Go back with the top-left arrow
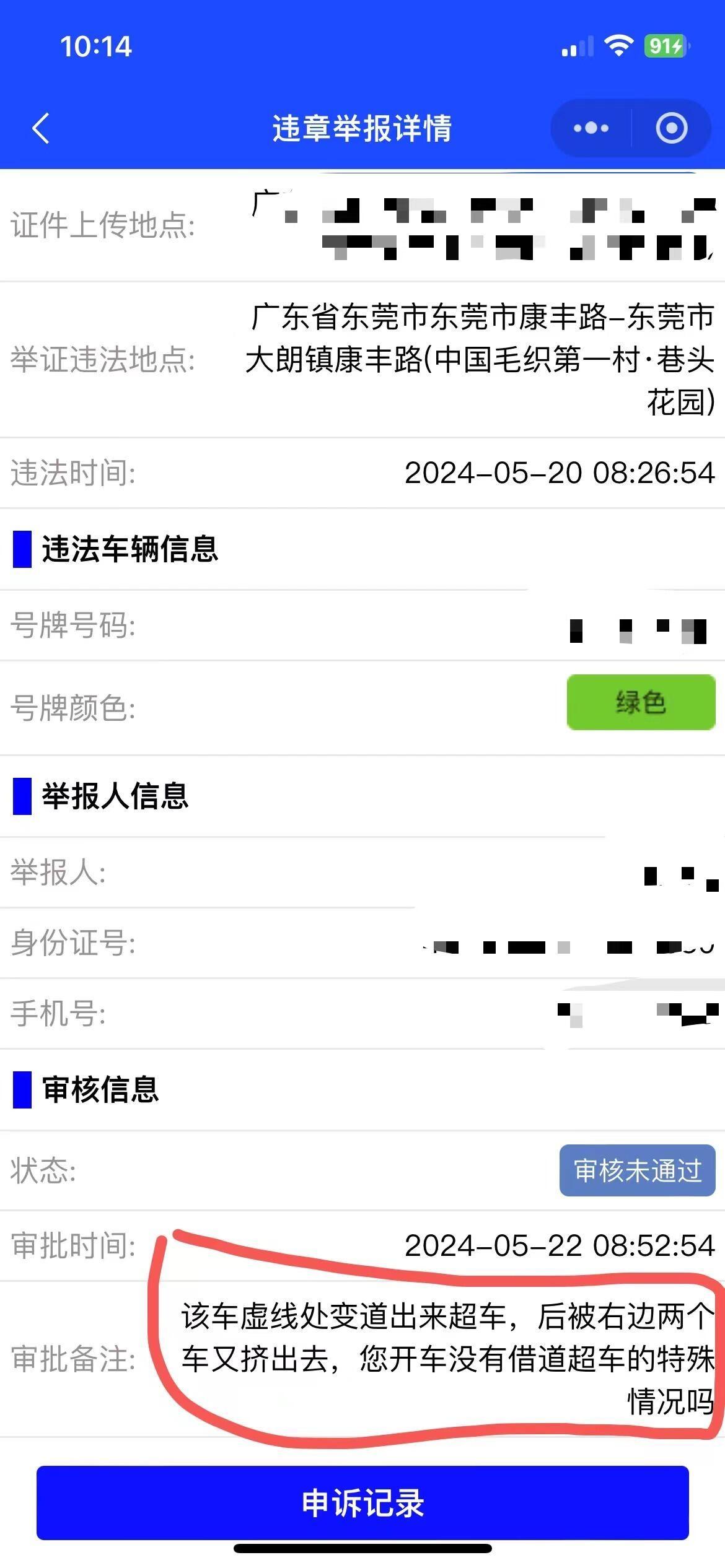The height and width of the screenshot is (1568, 725). 41,129
